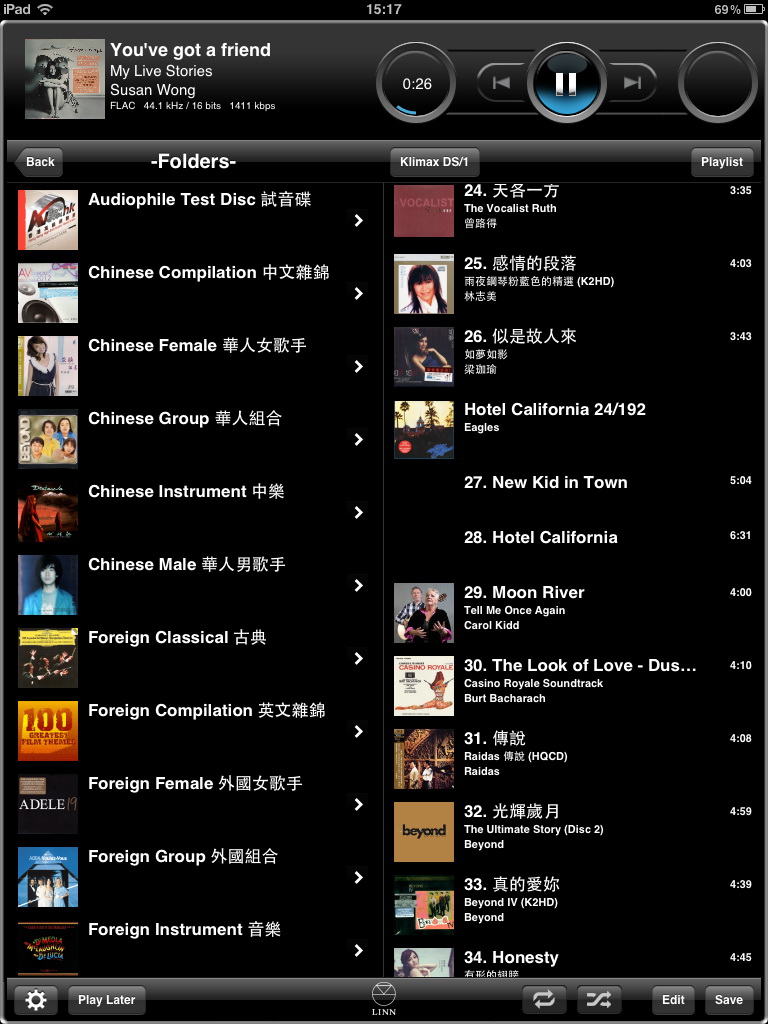The width and height of the screenshot is (768, 1024).
Task: Play track 28 Hotel California
Action: coord(573,537)
